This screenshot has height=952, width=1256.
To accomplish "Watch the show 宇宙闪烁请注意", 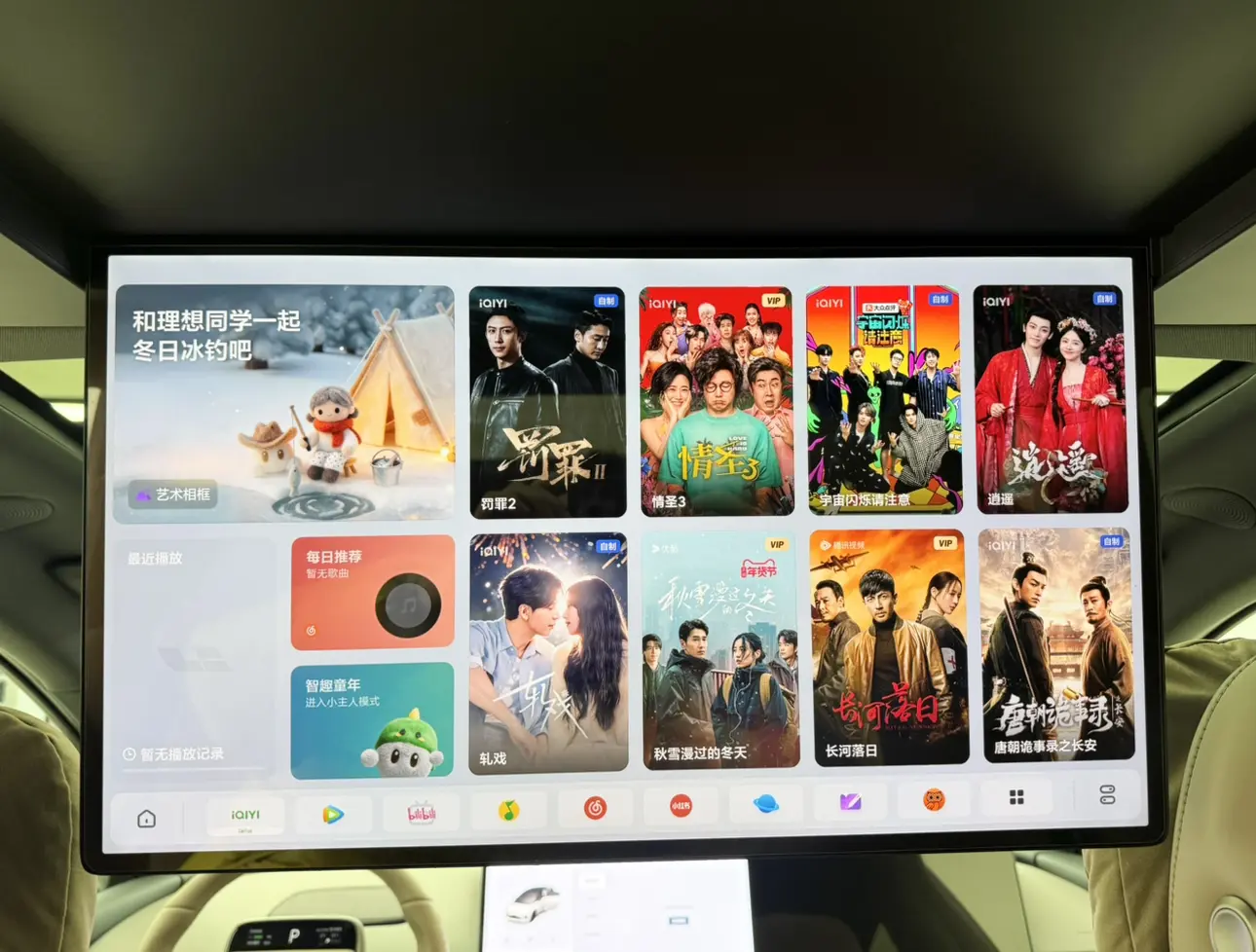I will pyautogui.click(x=884, y=399).
